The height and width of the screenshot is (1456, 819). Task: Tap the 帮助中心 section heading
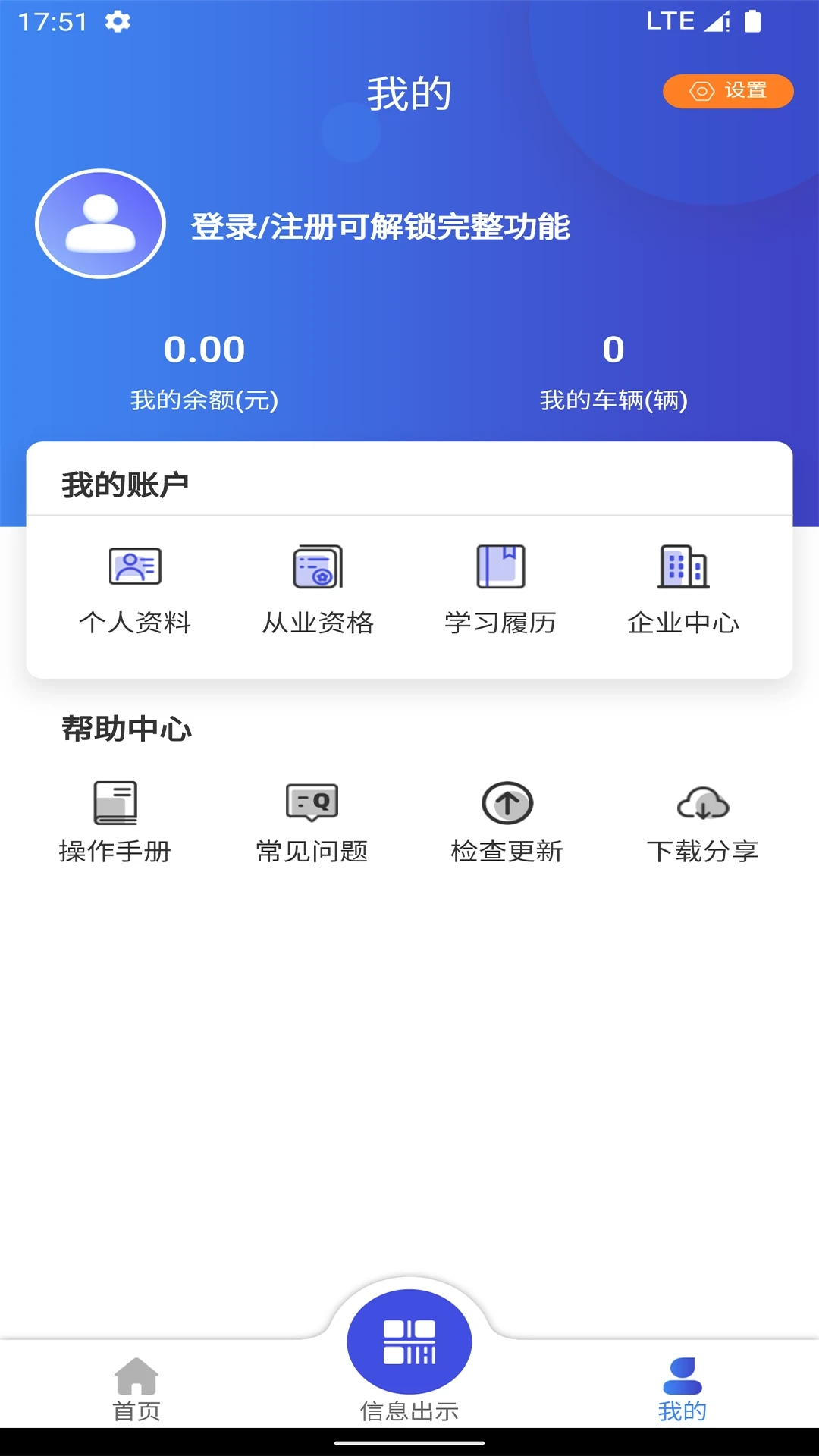click(x=126, y=731)
